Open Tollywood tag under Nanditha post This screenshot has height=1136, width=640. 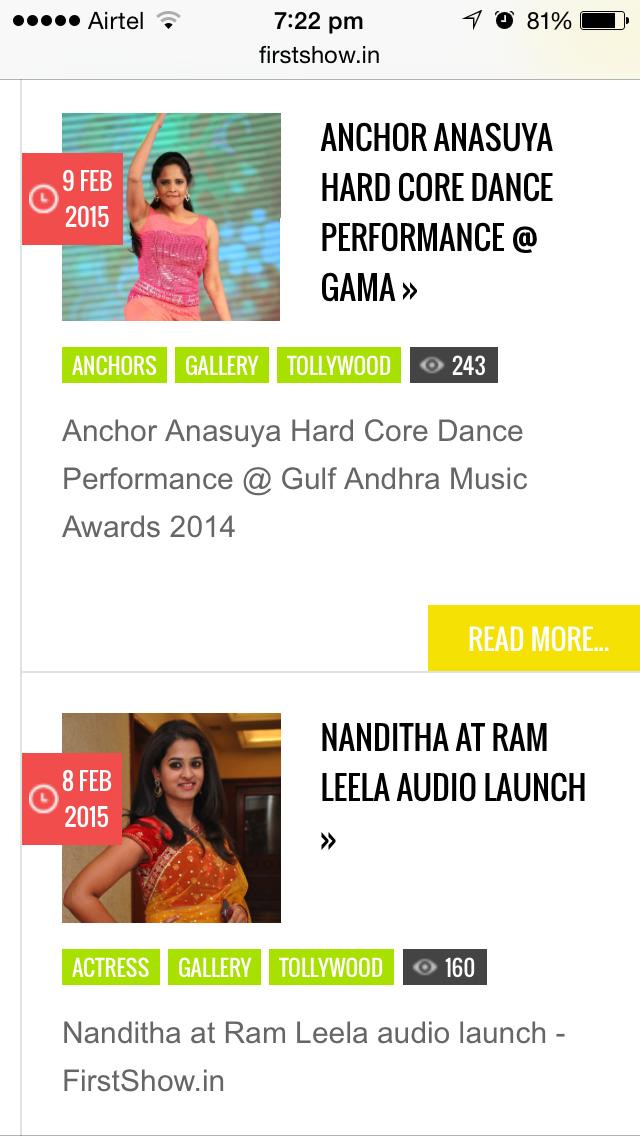tap(330, 967)
